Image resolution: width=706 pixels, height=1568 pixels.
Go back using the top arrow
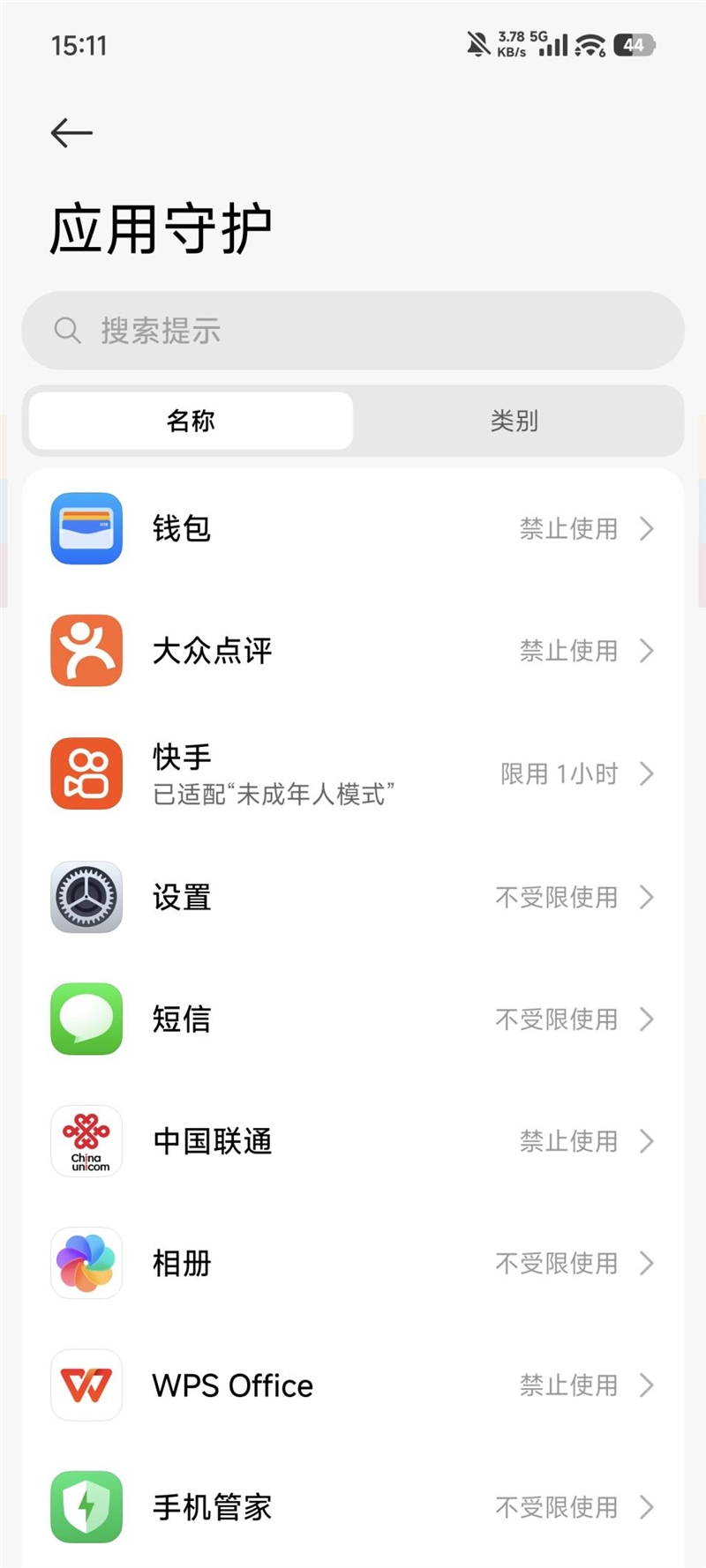click(71, 133)
